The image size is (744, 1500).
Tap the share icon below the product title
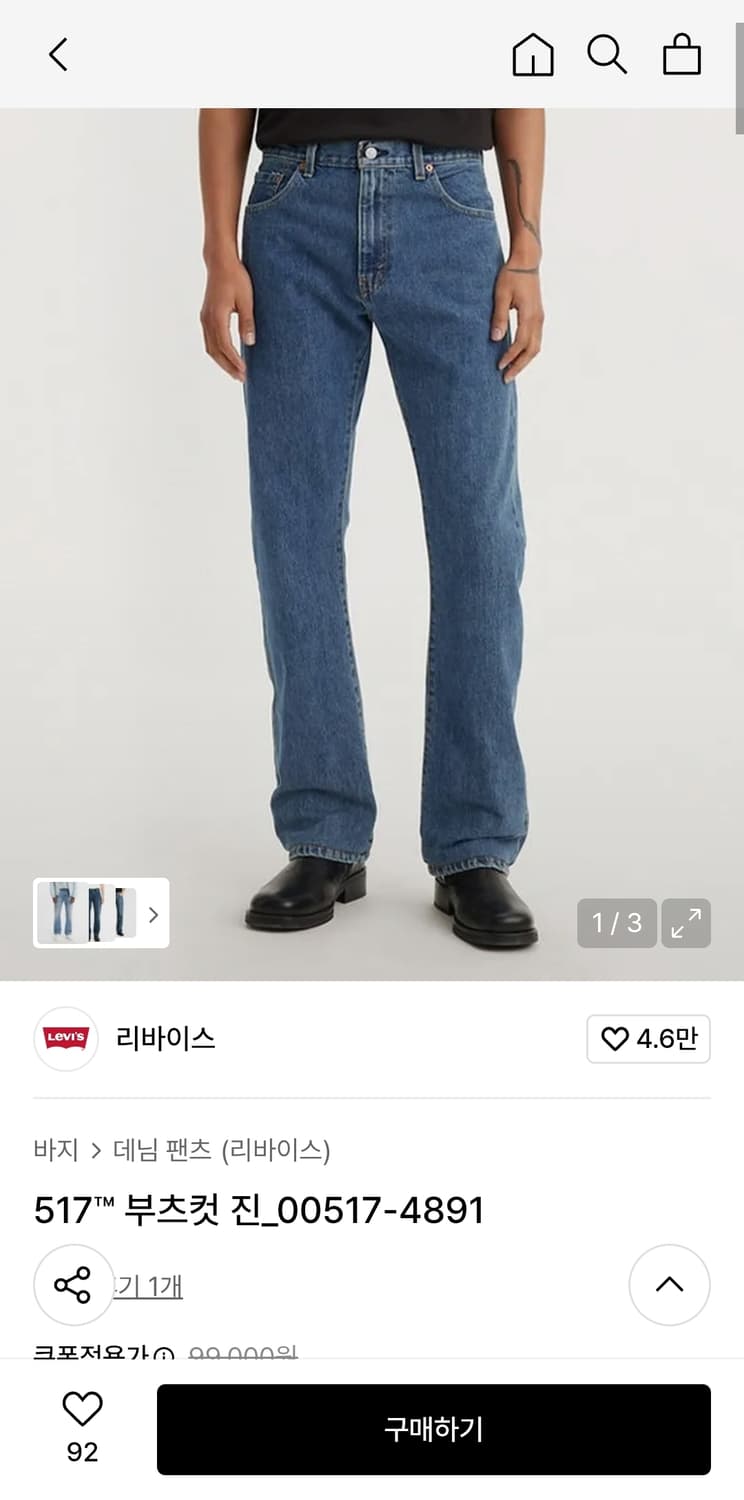(x=73, y=1285)
